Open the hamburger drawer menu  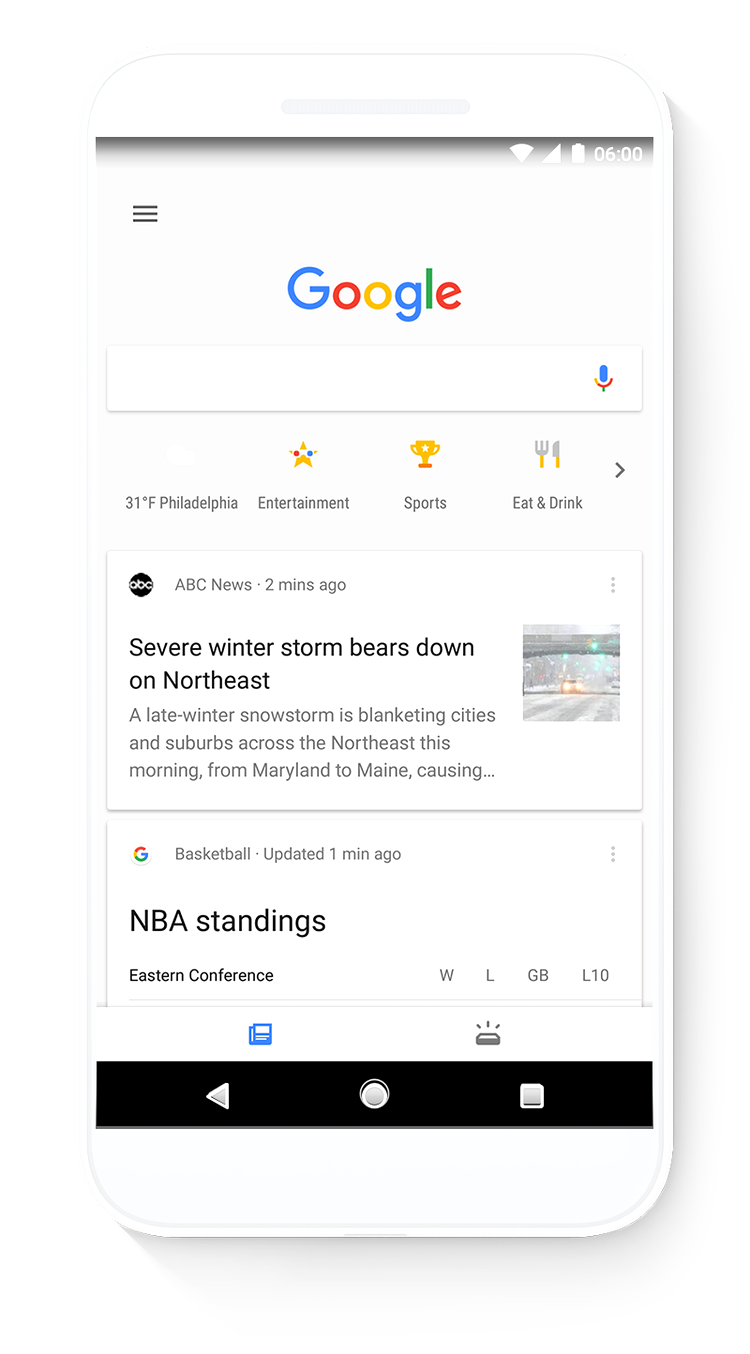click(145, 214)
